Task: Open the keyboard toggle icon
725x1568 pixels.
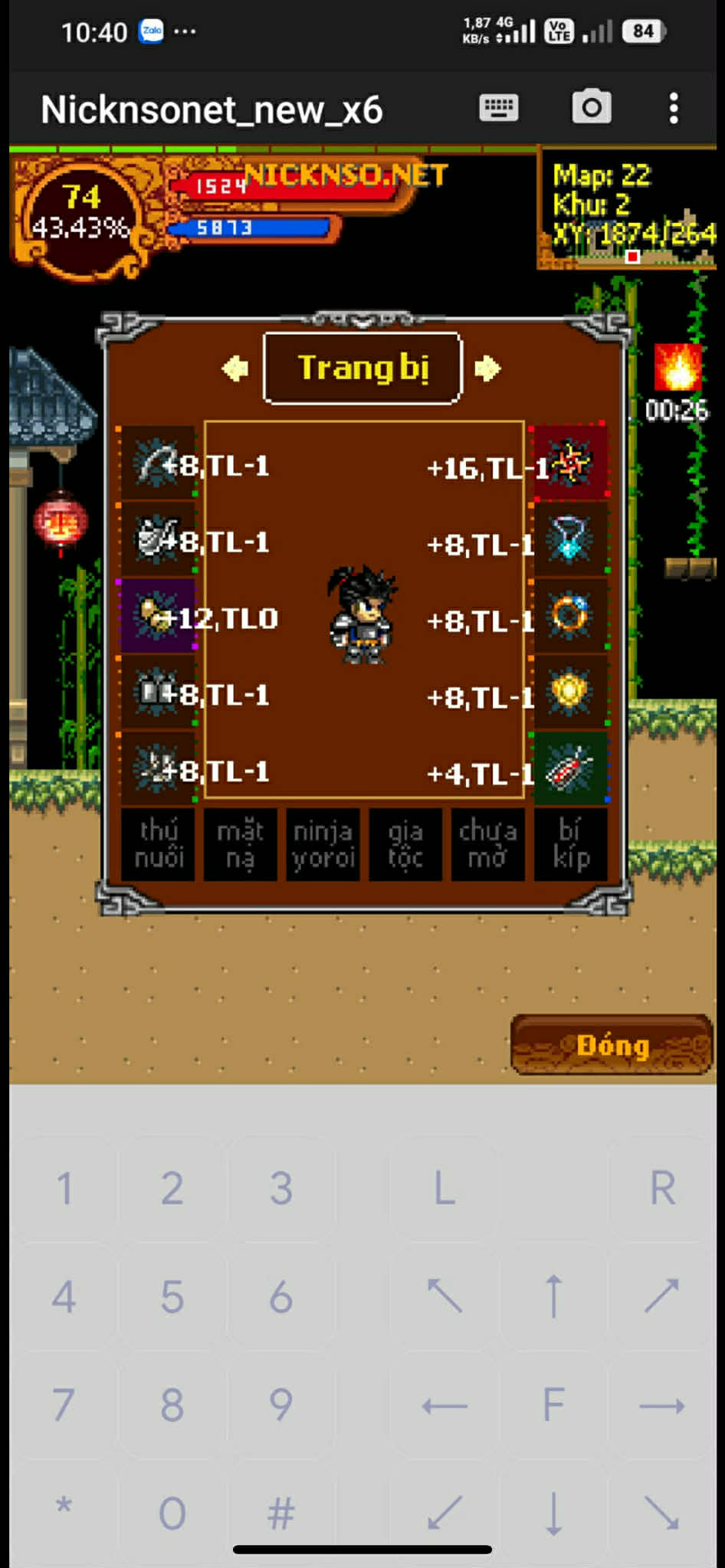Action: tap(498, 108)
